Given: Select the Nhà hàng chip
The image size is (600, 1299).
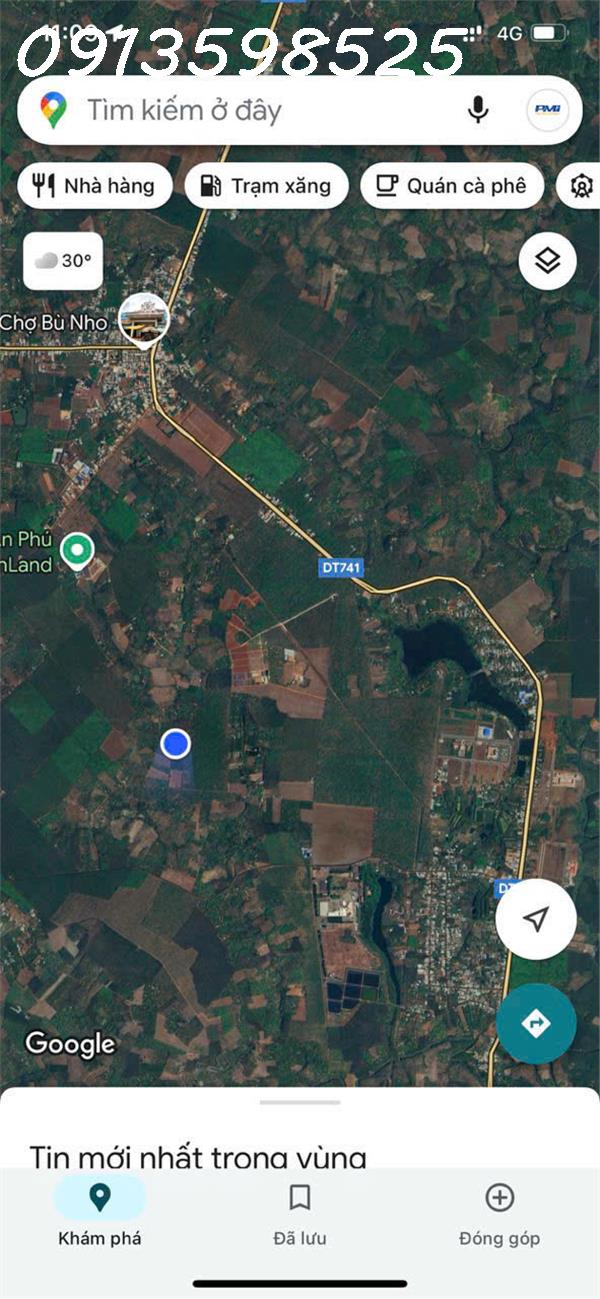Looking at the screenshot, I should 95,186.
